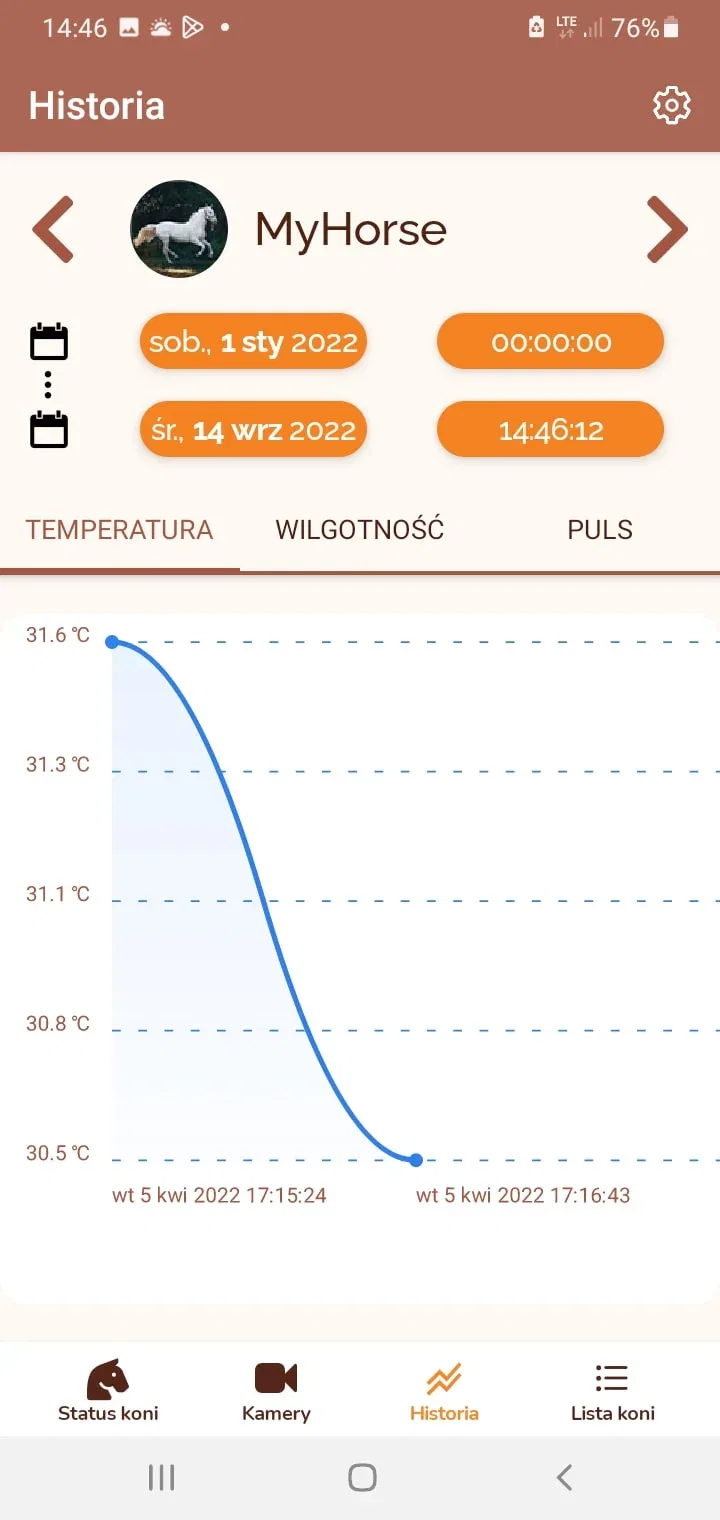Go to the previous horse
Viewport: 720px width, 1520px height.
54,230
